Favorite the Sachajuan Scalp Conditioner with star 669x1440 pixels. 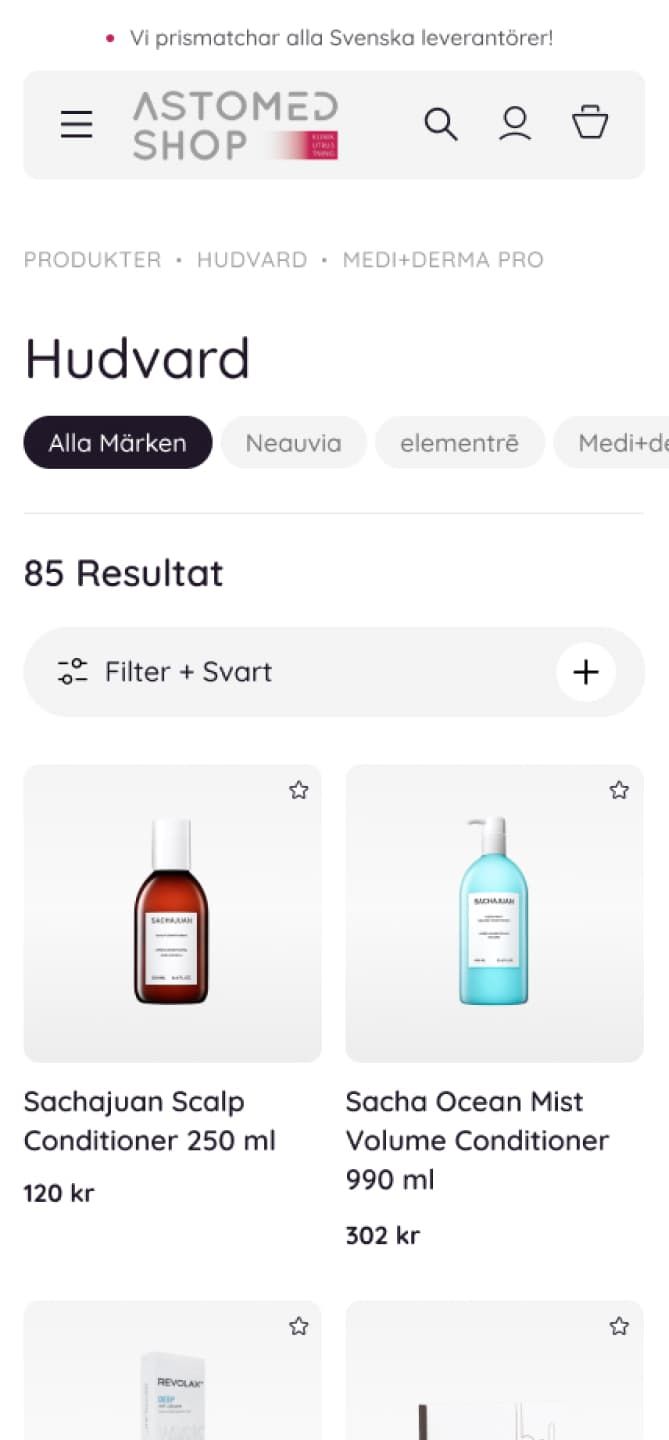click(298, 790)
